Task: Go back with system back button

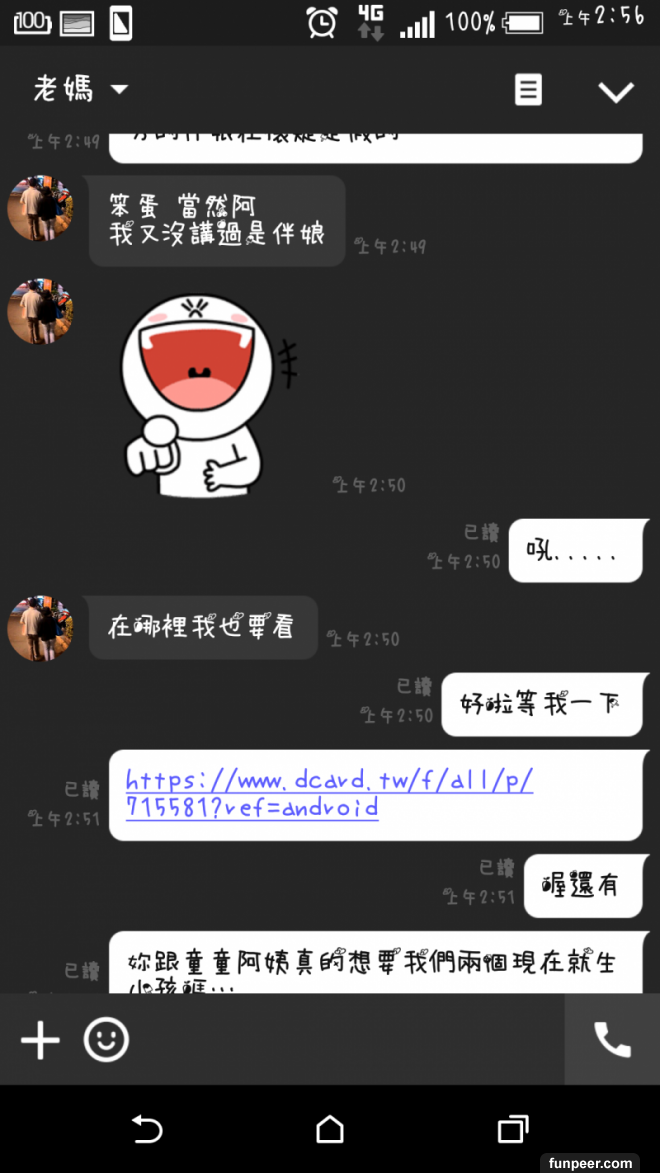Action: [x=147, y=1130]
